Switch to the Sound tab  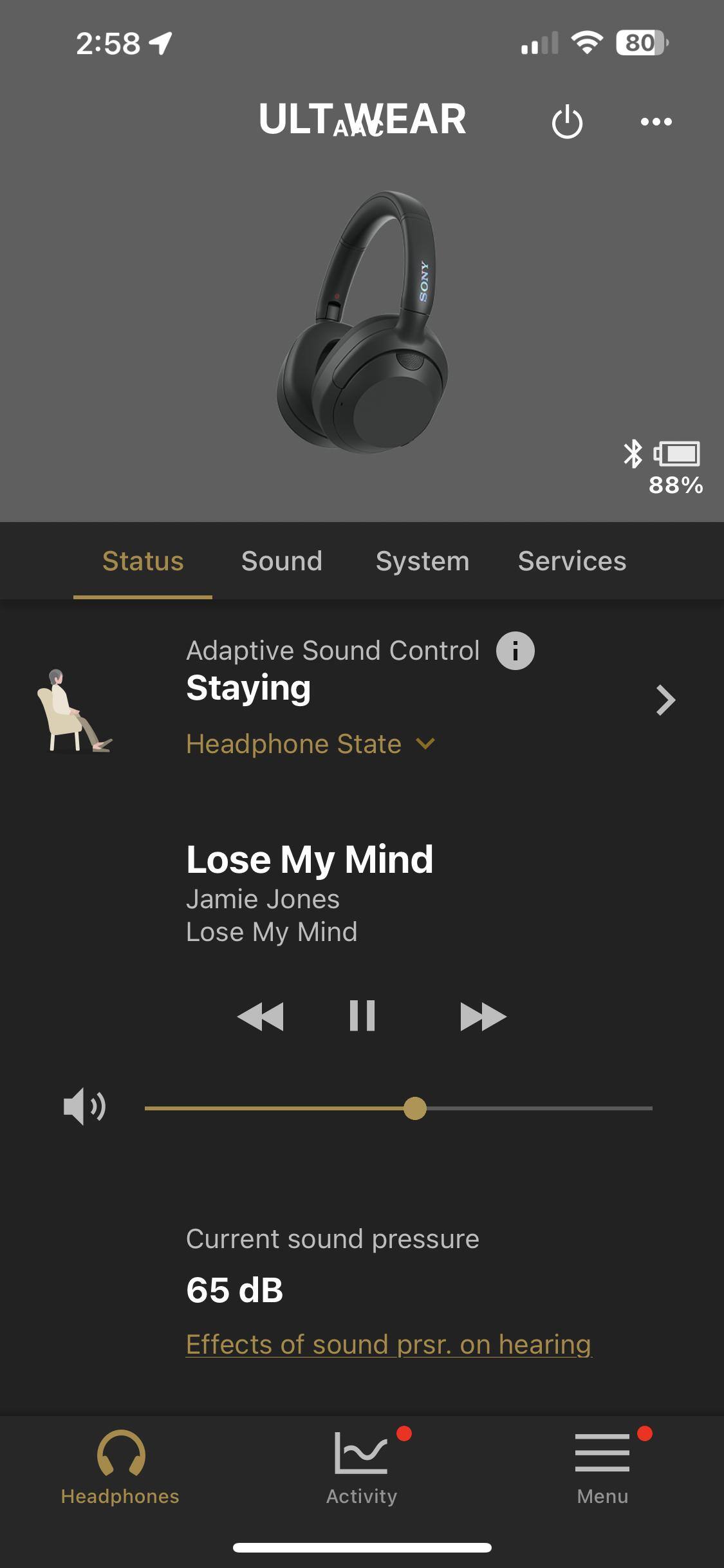click(282, 561)
